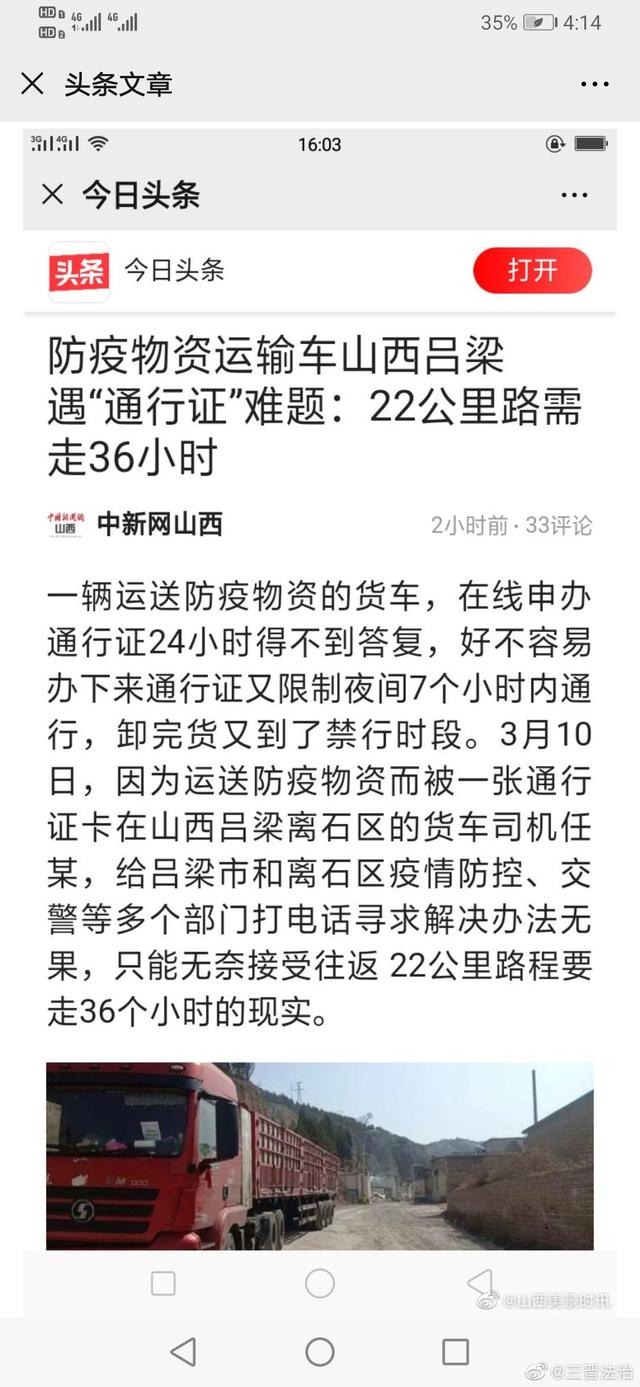Image resolution: width=640 pixels, height=1387 pixels.
Task: Open the embedded article screenshot image
Action: pyautogui.click(x=320, y=719)
